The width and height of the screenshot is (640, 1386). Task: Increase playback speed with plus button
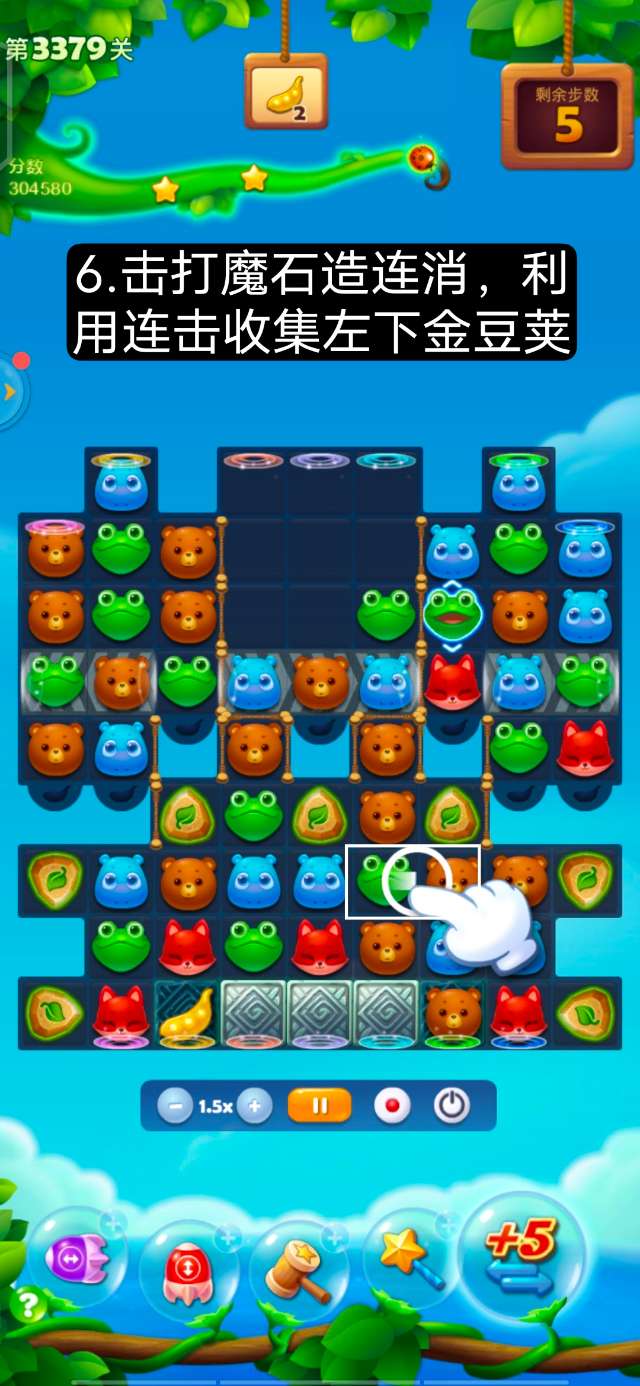[x=254, y=1106]
